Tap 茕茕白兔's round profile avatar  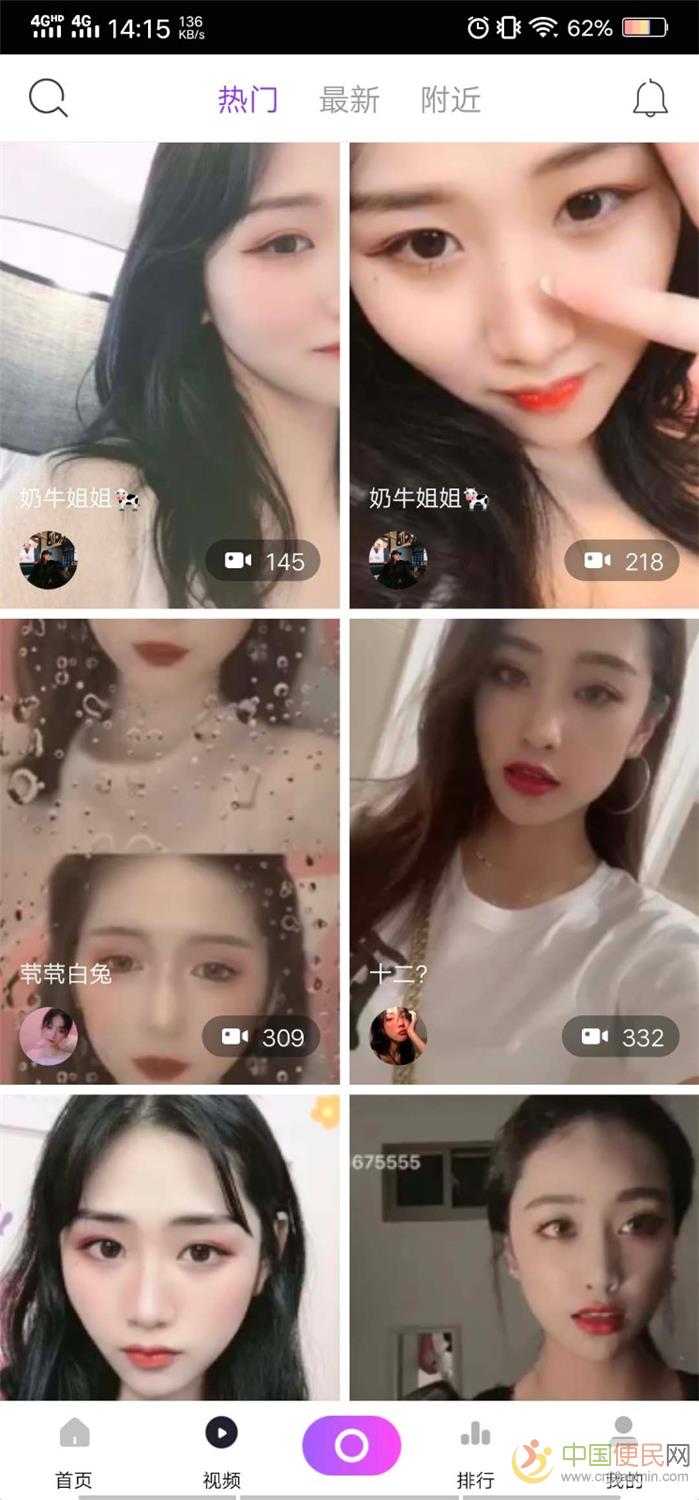pos(48,1036)
